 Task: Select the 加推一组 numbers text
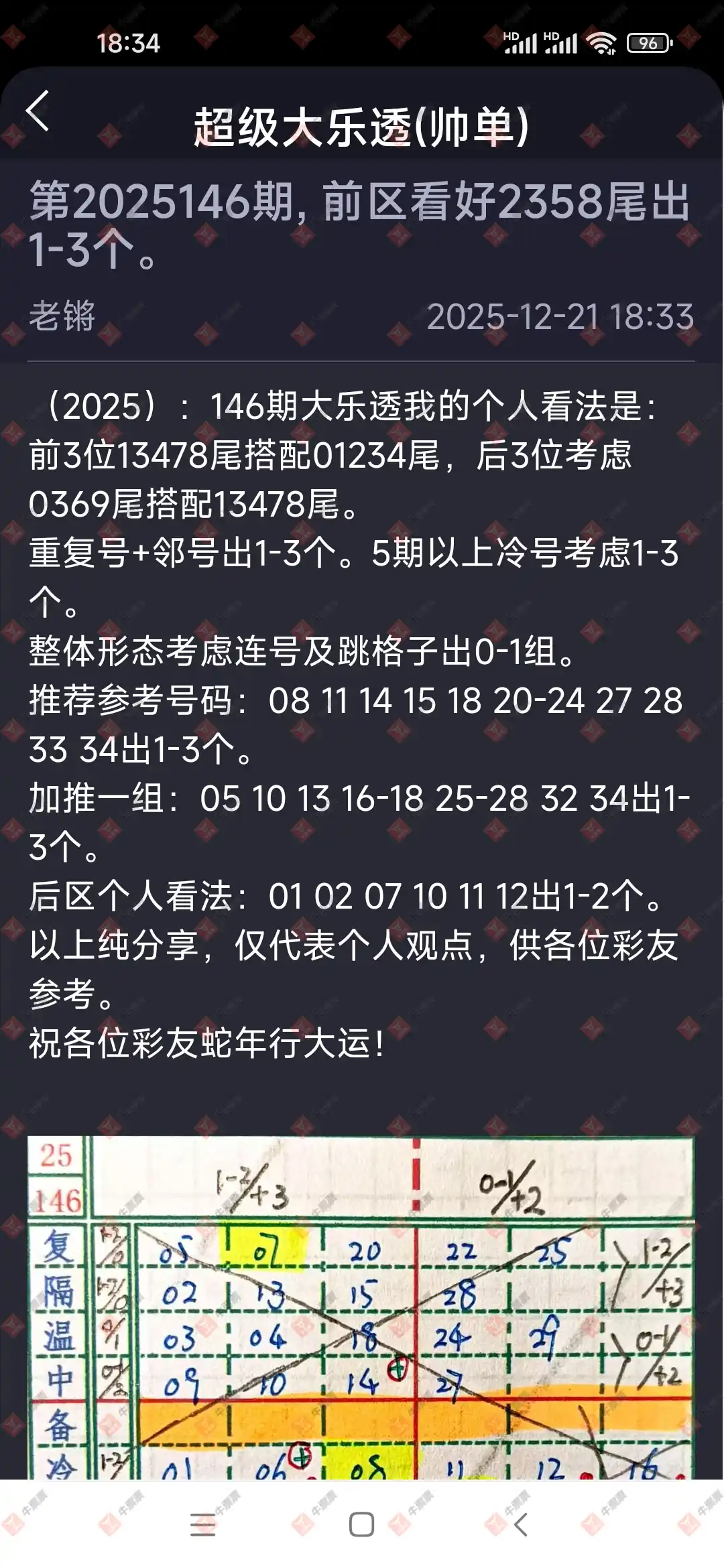pyautogui.click(x=362, y=797)
